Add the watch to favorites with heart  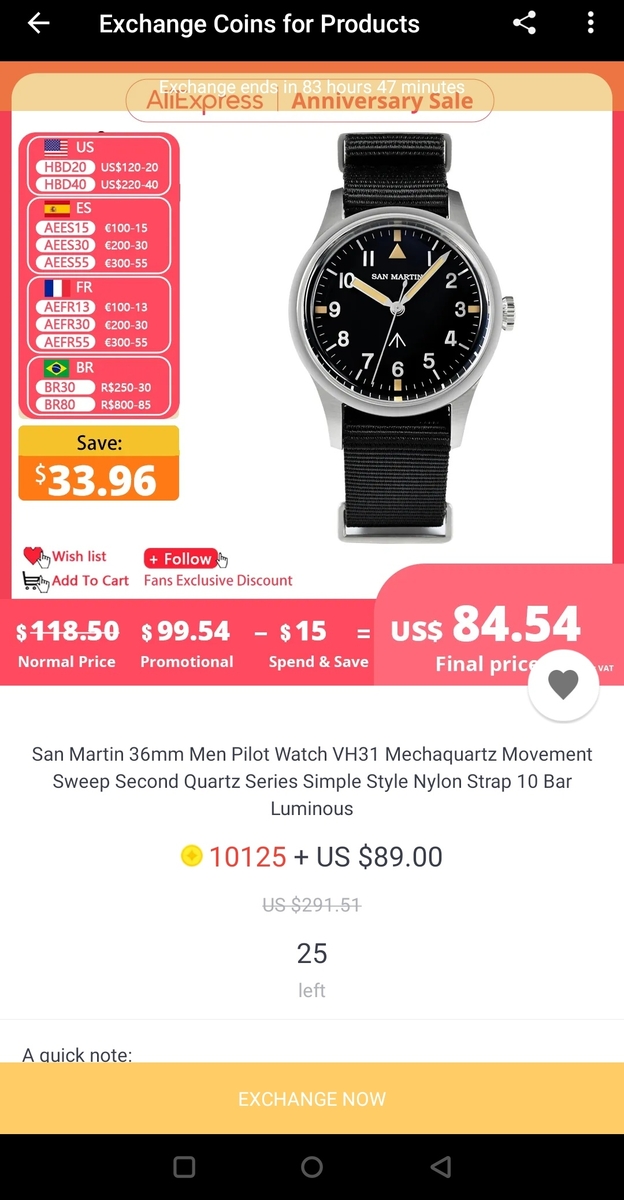563,685
